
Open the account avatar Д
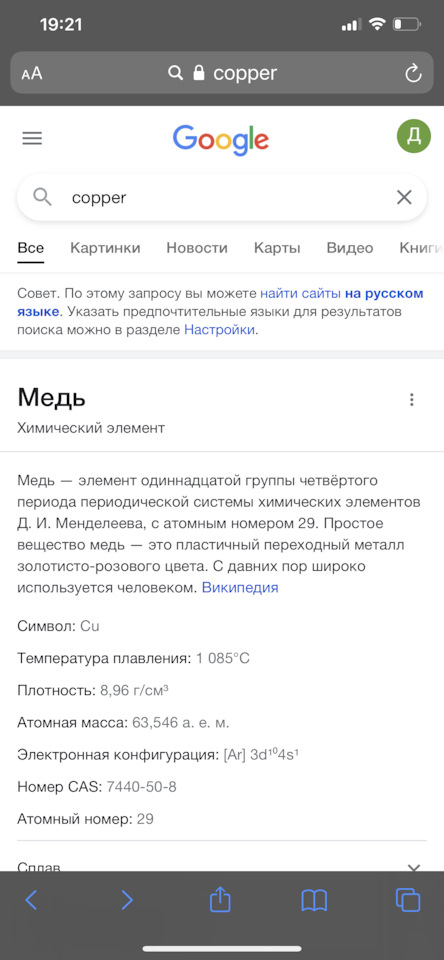[413, 136]
